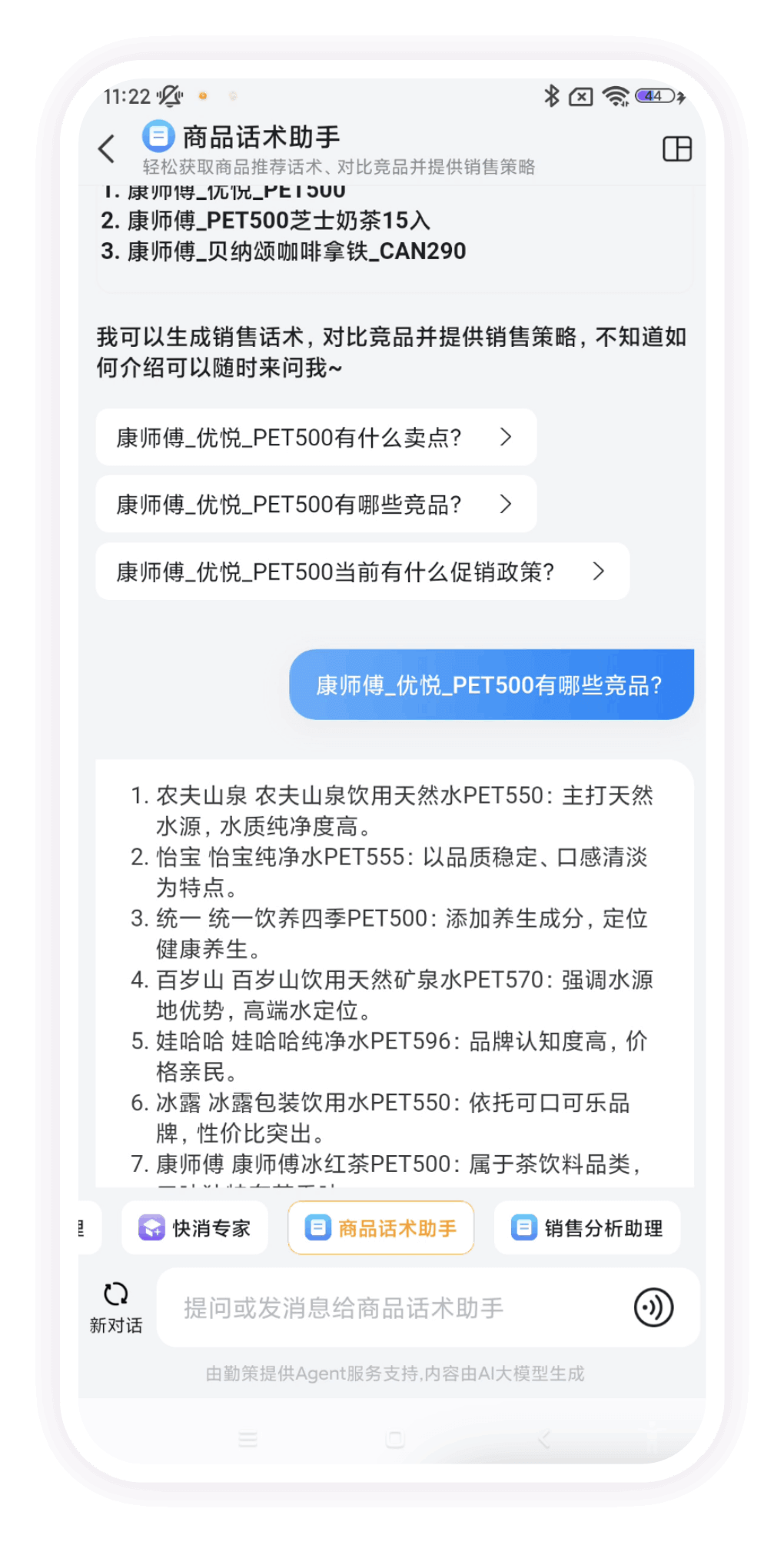The image size is (784, 1542).
Task: Tap the 由勤策提供Agent服务支持 footer text
Action: pos(393,1374)
